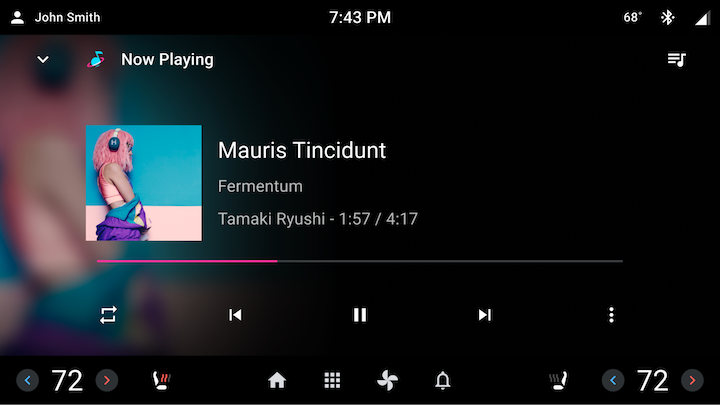Pause the current song
Viewport: 720px width, 405px height.
click(x=360, y=315)
